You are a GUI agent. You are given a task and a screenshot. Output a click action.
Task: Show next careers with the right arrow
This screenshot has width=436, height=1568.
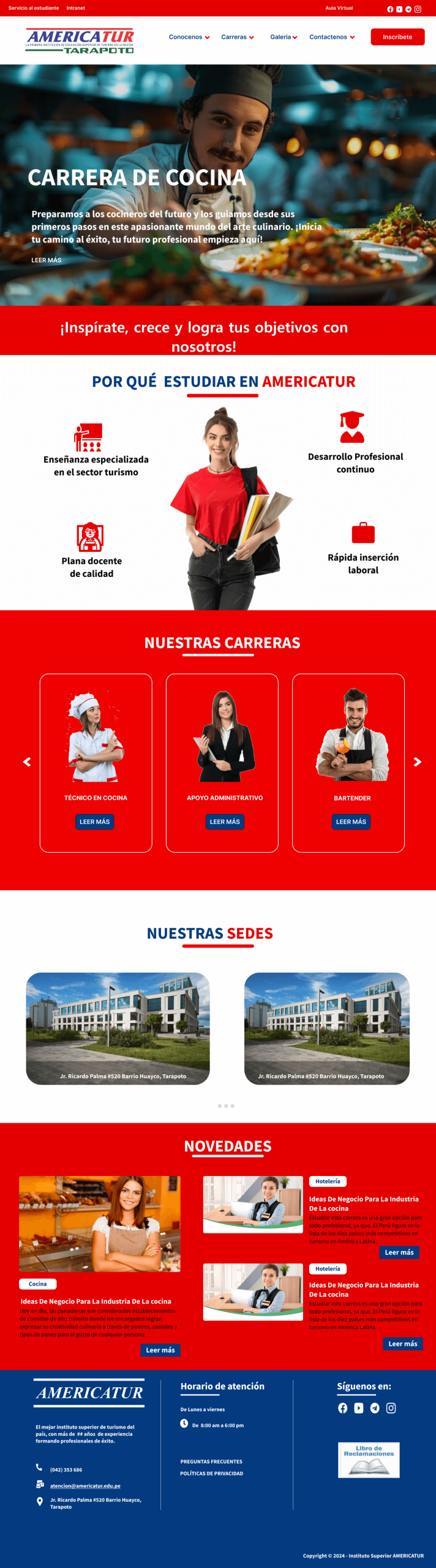coord(417,762)
